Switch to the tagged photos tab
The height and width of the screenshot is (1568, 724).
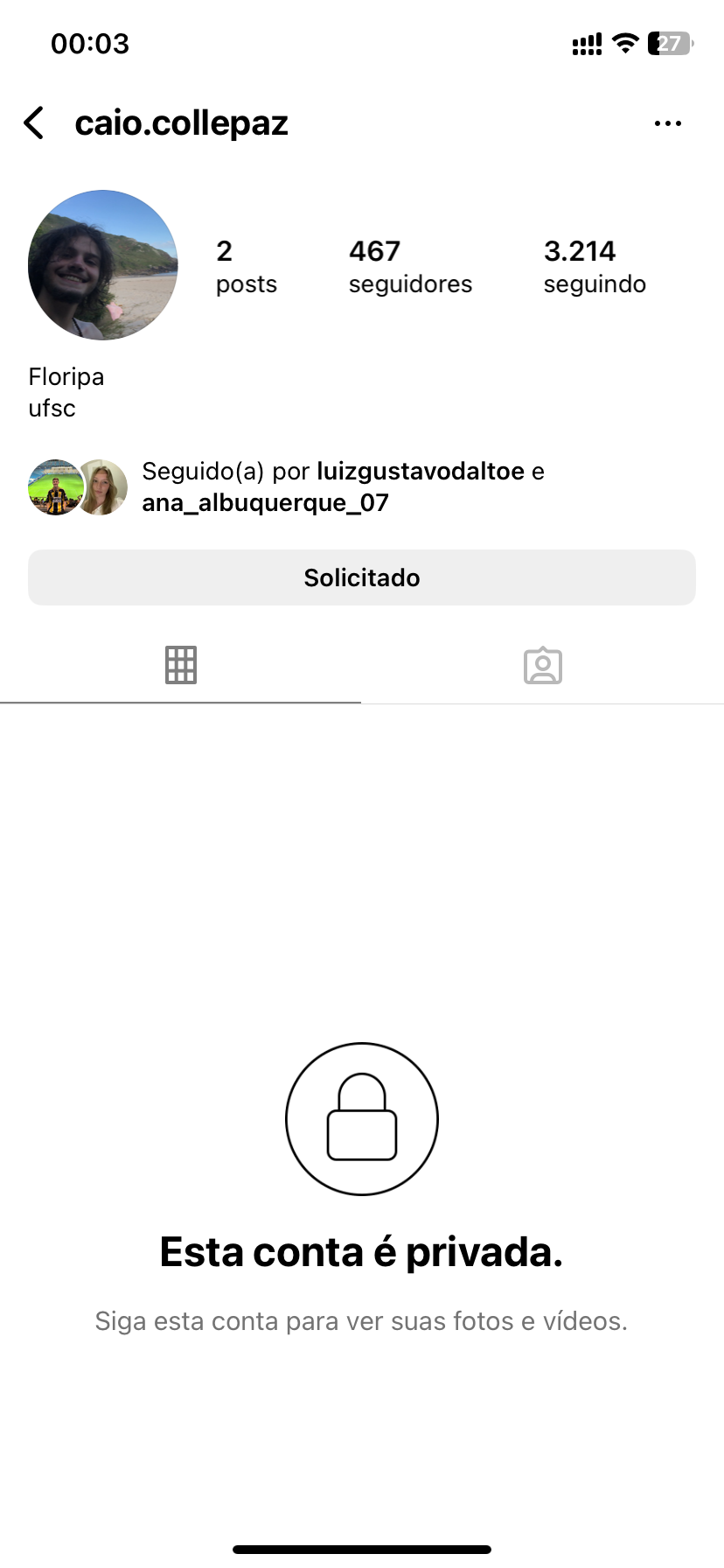coord(542,666)
